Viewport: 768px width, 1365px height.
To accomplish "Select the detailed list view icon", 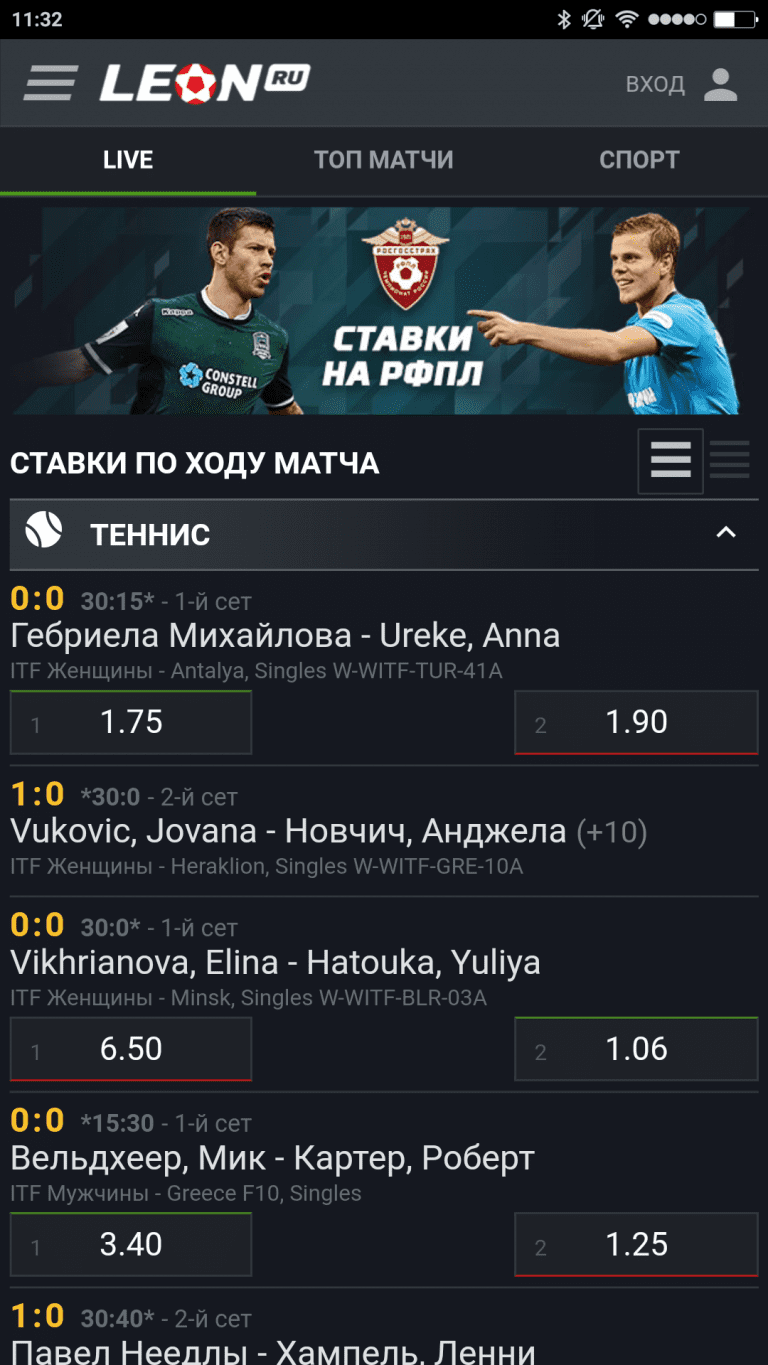I will pos(670,461).
